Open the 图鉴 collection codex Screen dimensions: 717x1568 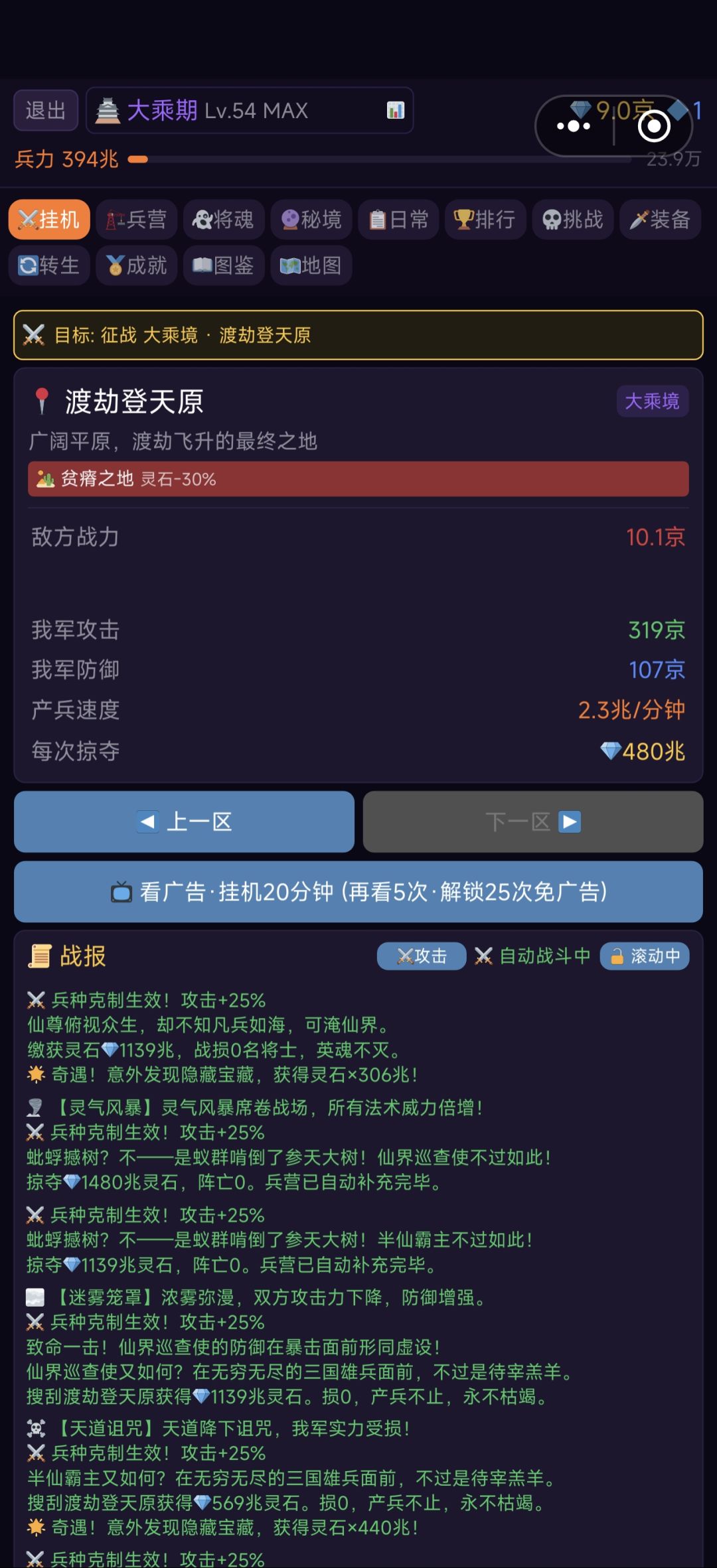click(x=224, y=265)
